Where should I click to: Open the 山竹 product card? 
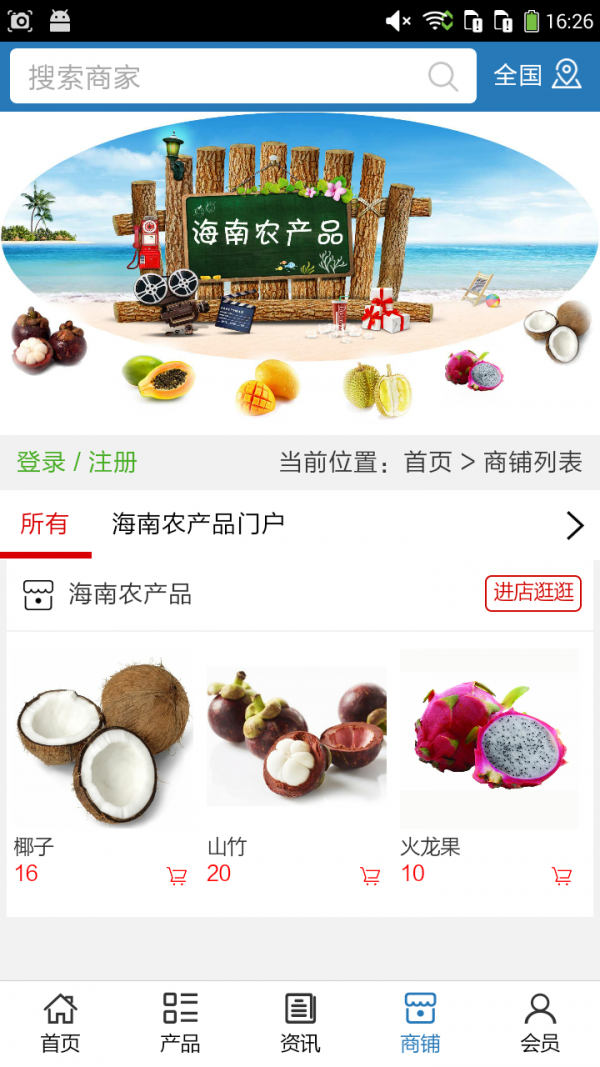(296, 740)
